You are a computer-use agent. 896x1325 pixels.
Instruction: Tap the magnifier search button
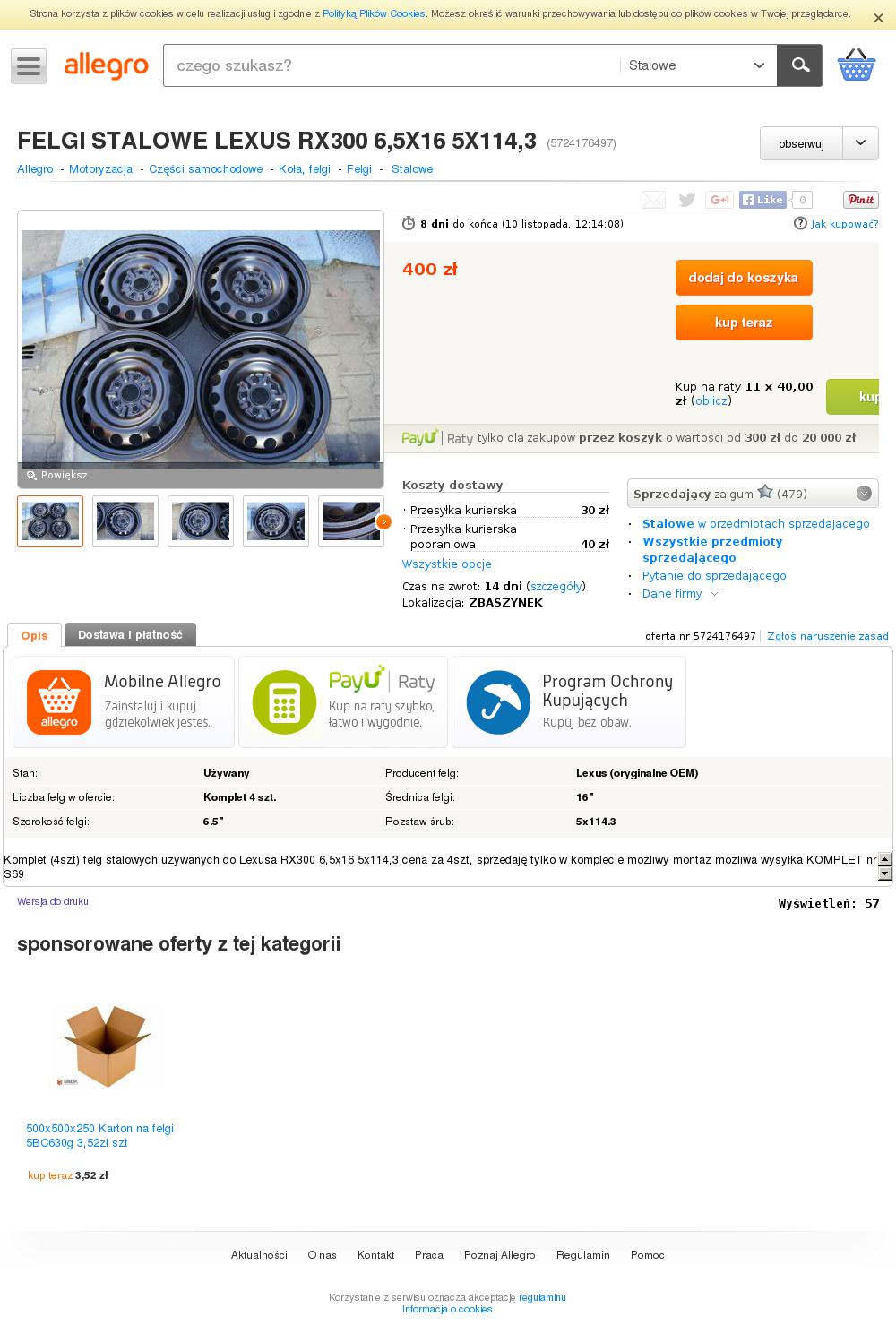(799, 65)
